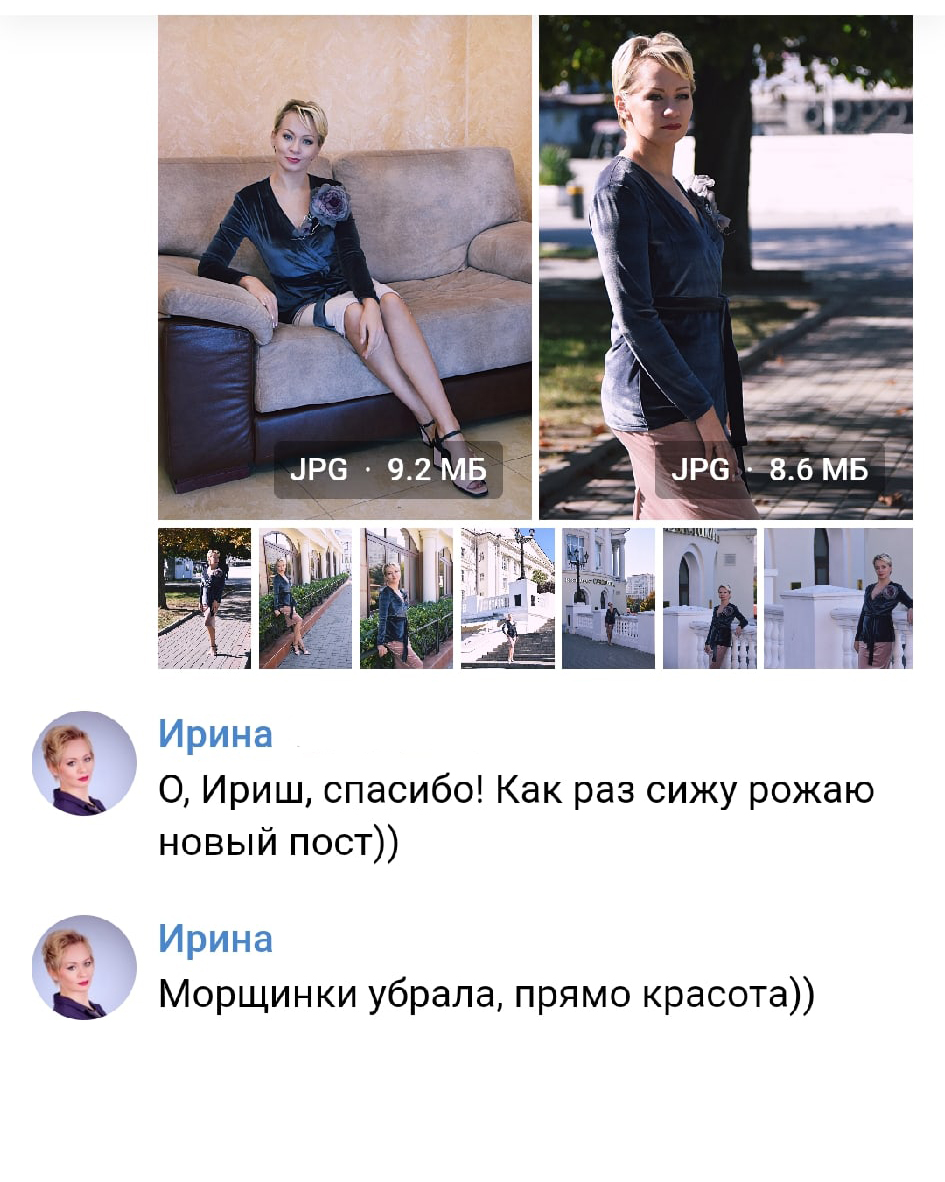Open the Ирина name above 'О, Ириш, спасибо'

click(x=215, y=735)
